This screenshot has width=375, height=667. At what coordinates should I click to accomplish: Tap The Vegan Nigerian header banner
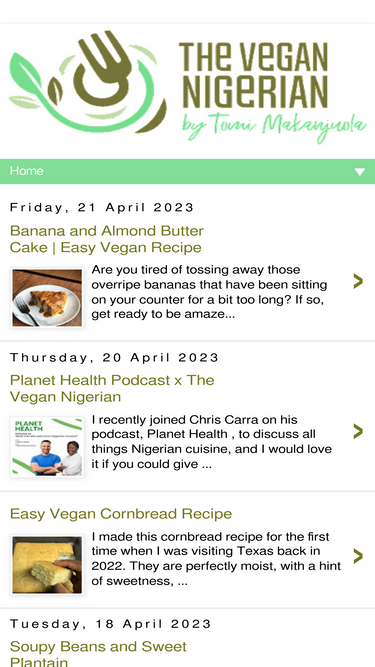point(188,87)
